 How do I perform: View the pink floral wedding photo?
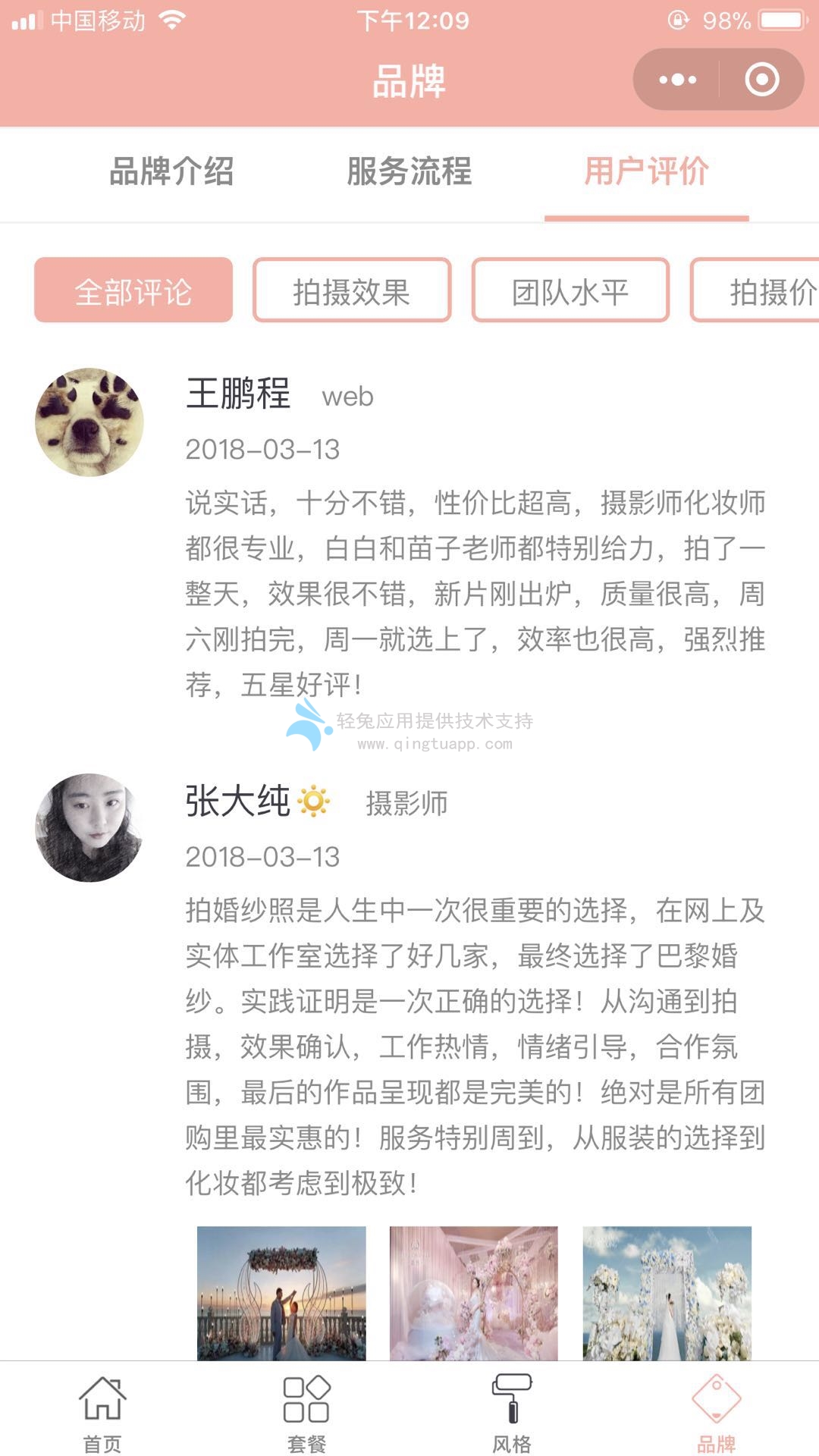(474, 1293)
